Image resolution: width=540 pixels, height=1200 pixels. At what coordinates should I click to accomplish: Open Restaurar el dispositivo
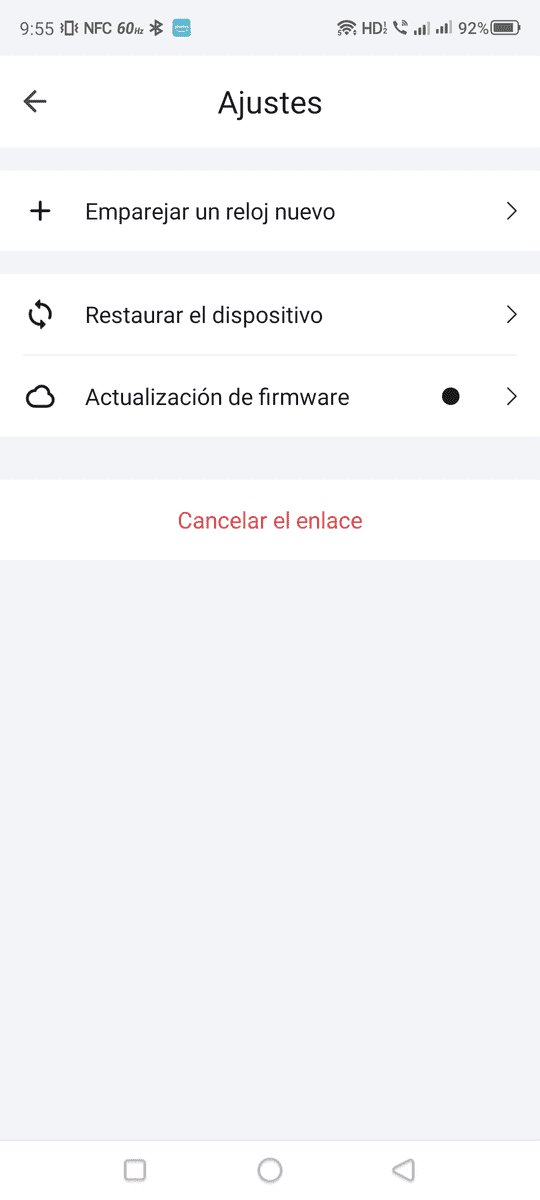coord(270,315)
